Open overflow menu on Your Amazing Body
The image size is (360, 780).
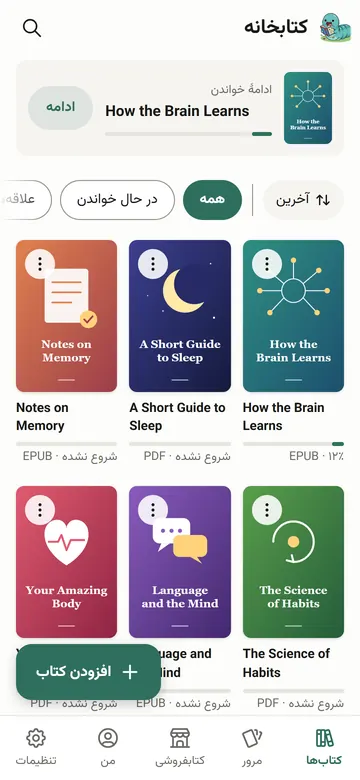(40, 510)
